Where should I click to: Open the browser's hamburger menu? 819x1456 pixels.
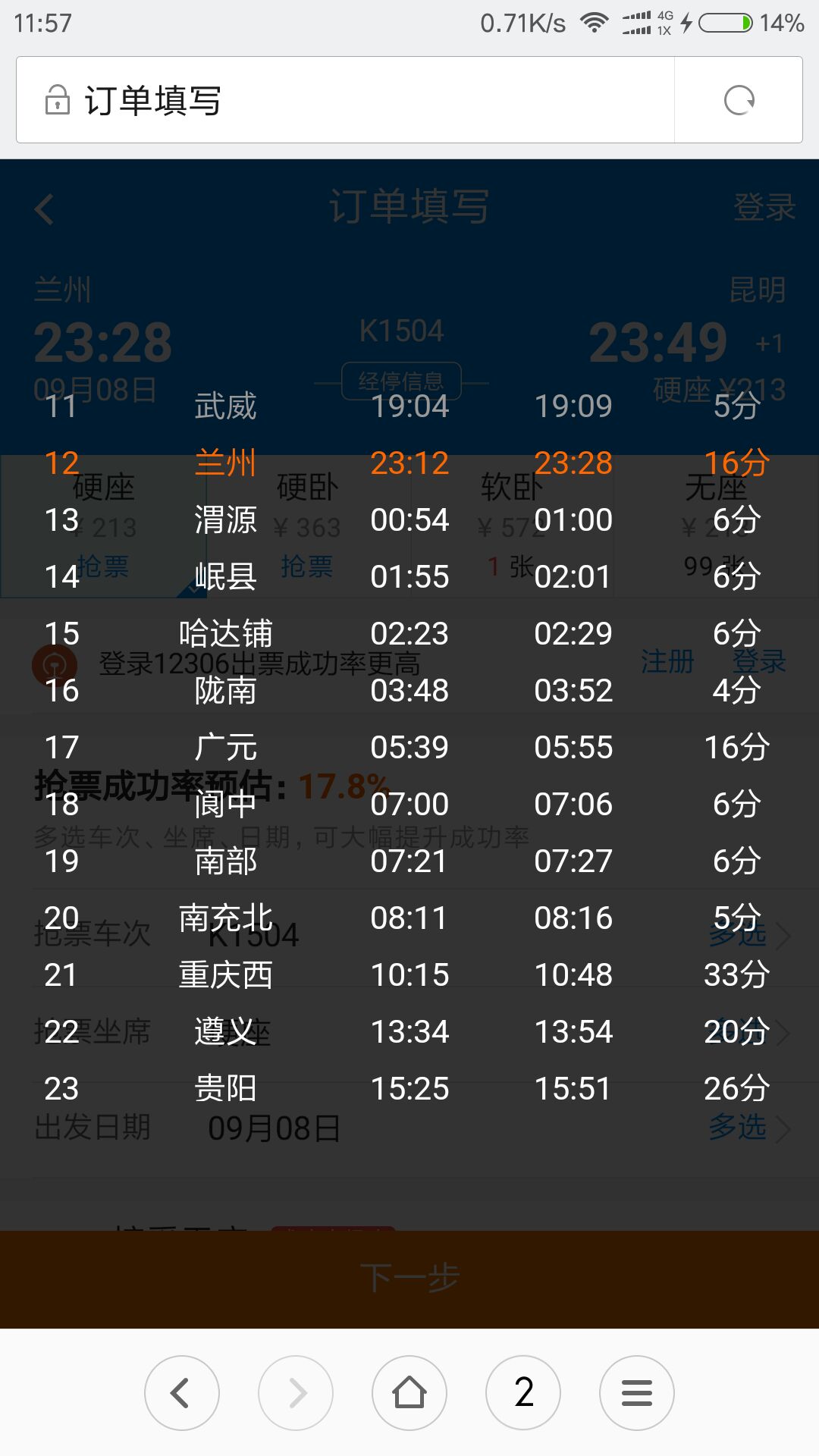pos(636,1393)
